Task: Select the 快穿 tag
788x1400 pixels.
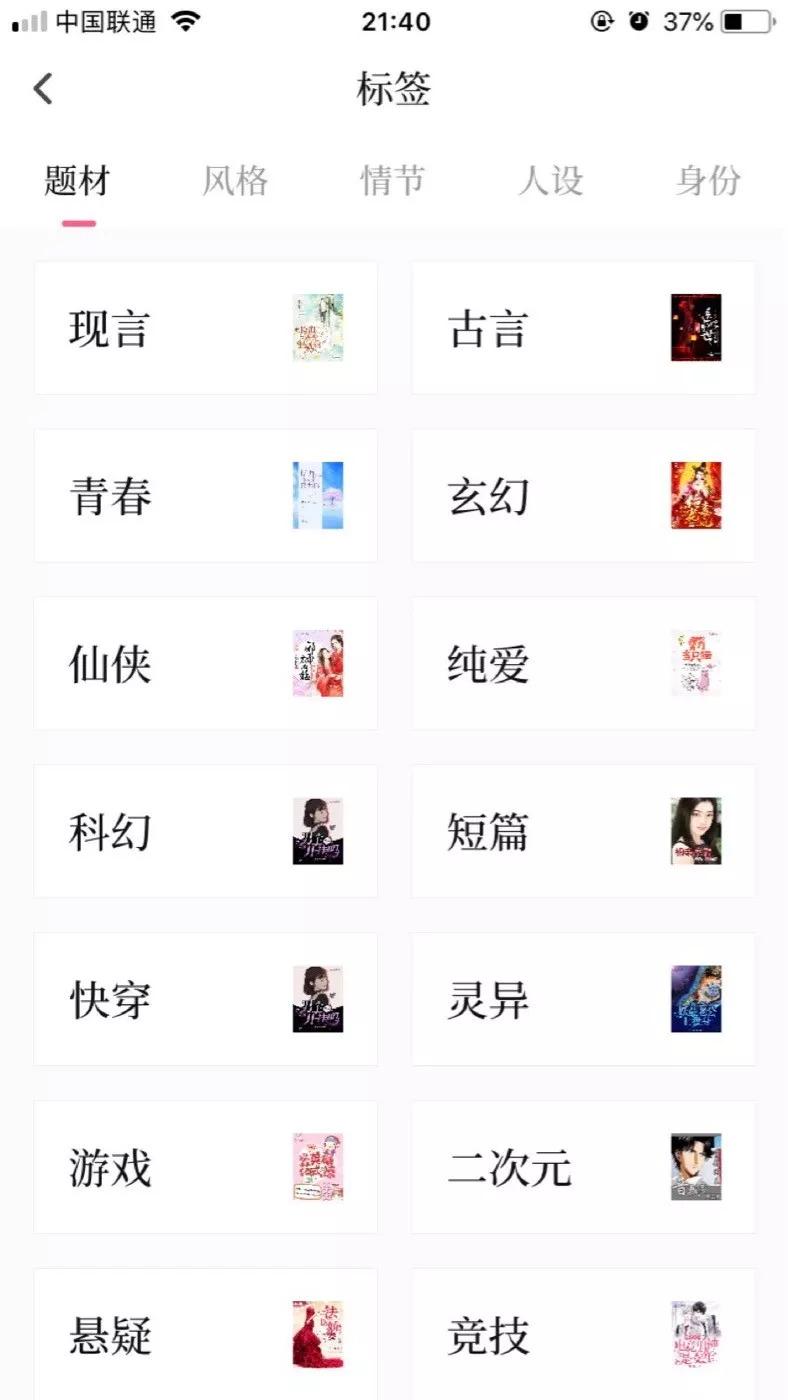Action: click(x=205, y=999)
